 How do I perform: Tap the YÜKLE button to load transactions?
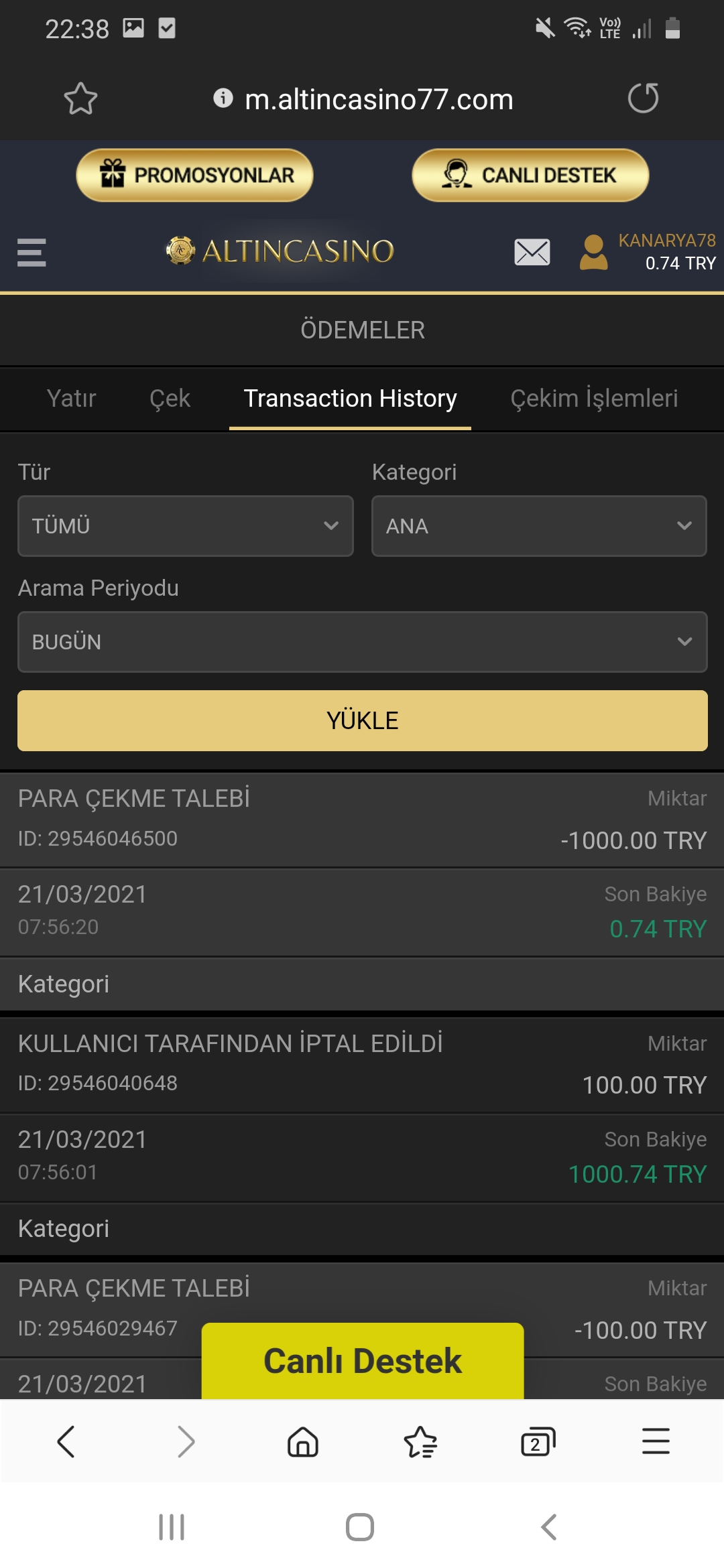click(x=362, y=720)
